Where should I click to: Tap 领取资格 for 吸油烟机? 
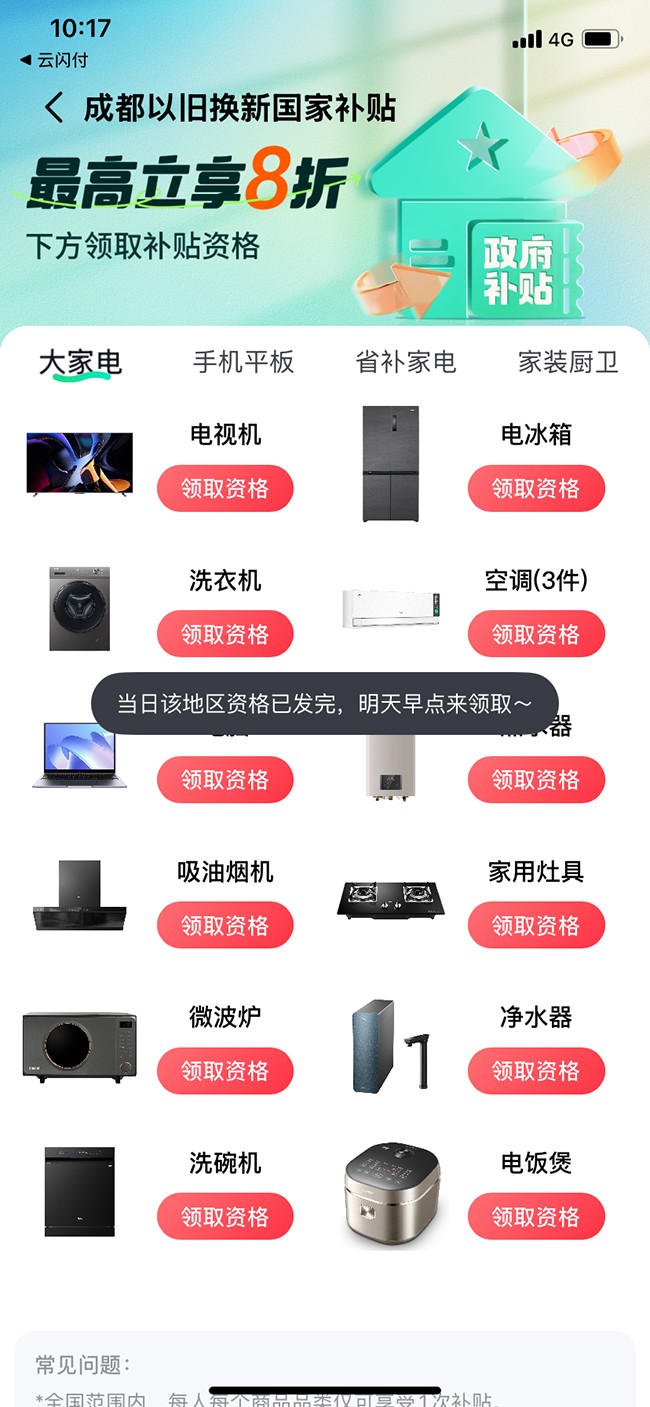click(x=225, y=926)
